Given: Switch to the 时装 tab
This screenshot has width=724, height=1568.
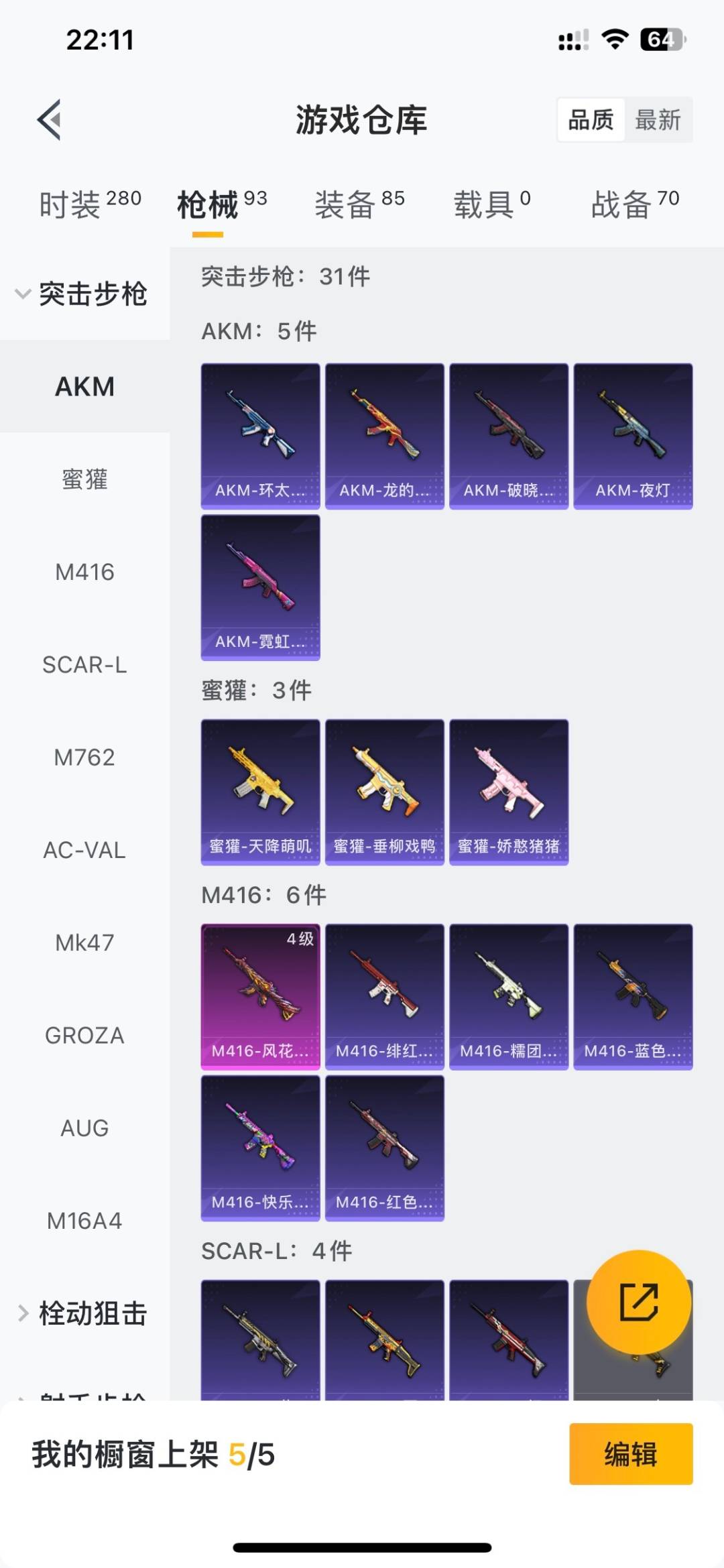Looking at the screenshot, I should point(90,204).
